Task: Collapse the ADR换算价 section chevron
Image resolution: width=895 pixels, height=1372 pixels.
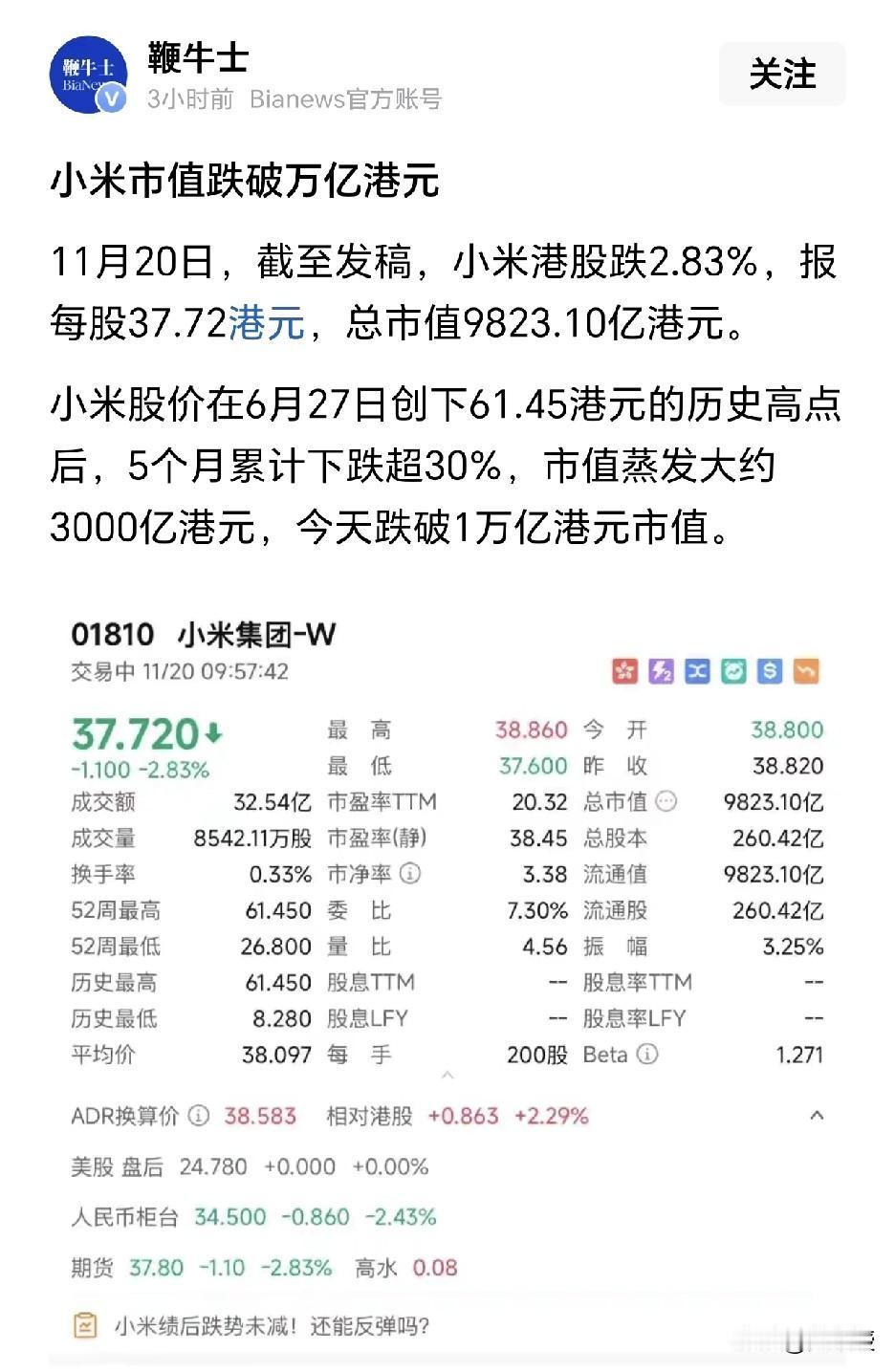Action: pos(817,1115)
